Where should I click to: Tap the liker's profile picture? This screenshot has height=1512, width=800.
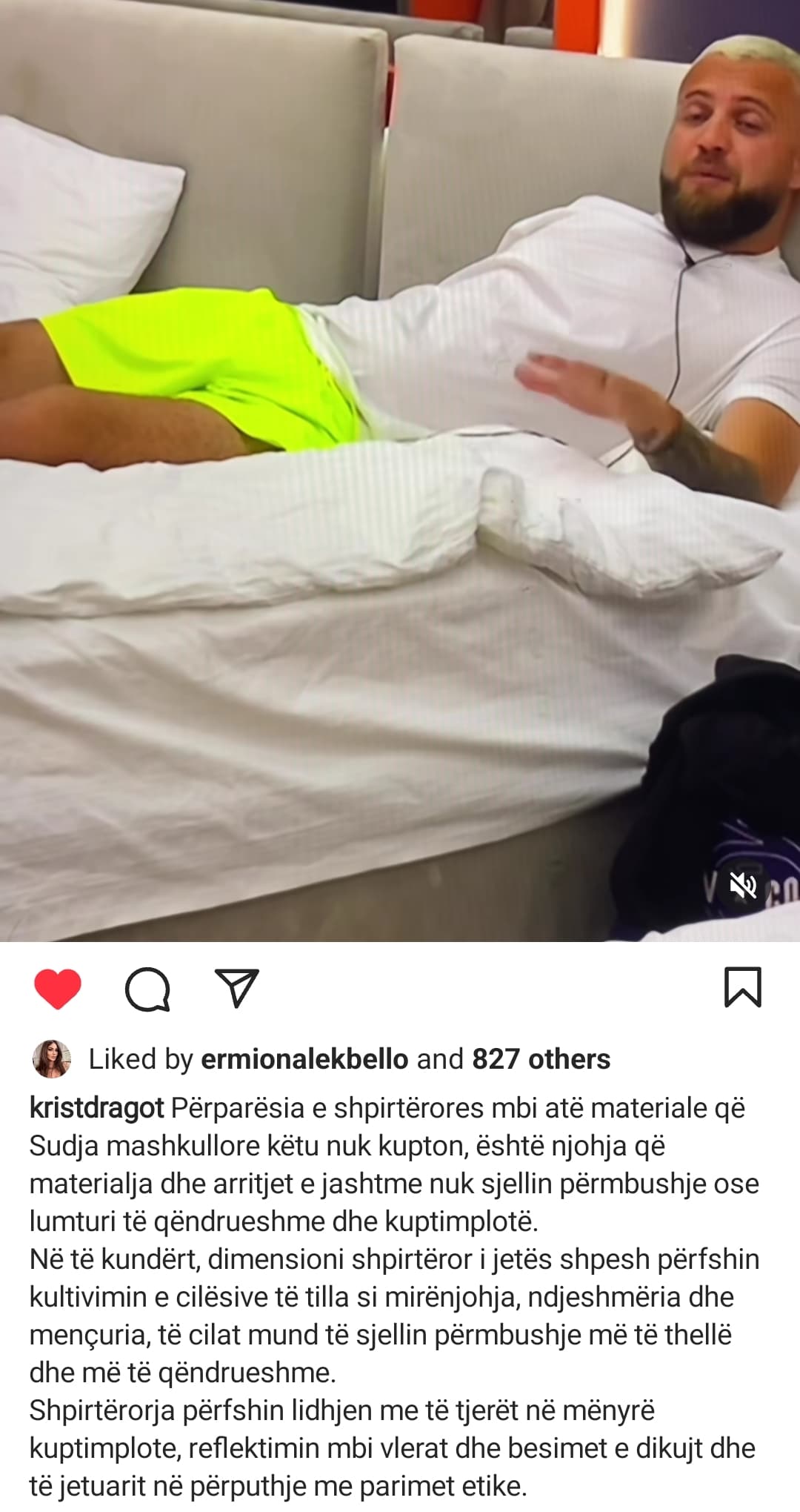(x=52, y=1058)
